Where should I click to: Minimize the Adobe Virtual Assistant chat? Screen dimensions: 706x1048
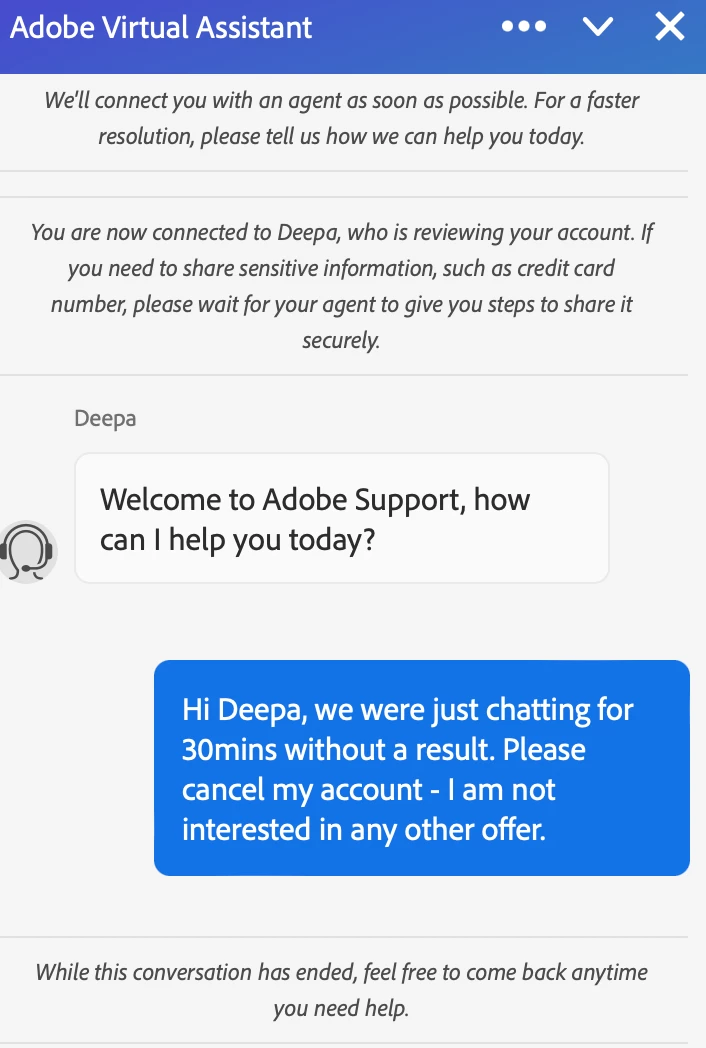pyautogui.click(x=598, y=27)
